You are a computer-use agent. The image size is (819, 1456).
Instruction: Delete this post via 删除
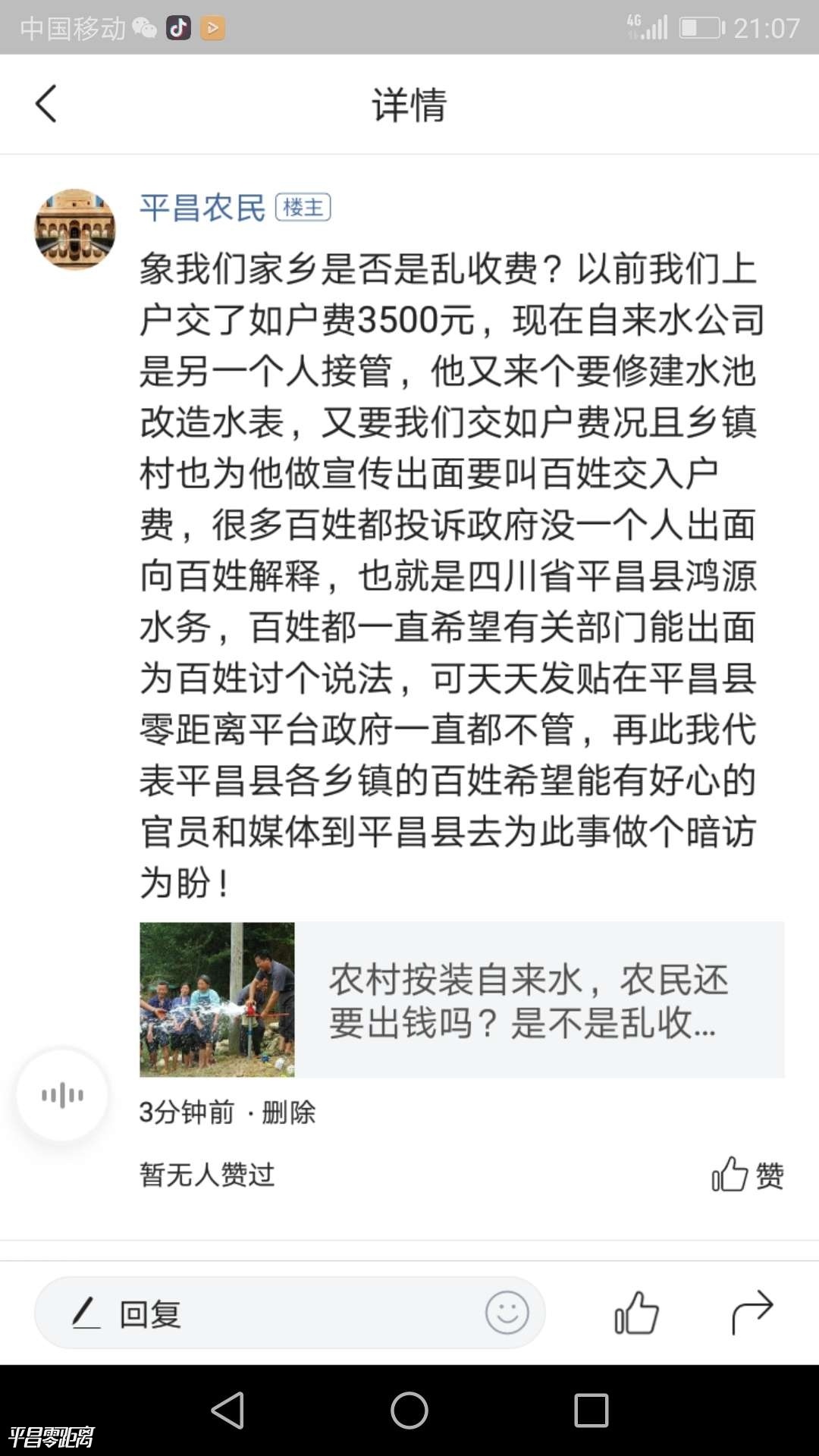(288, 1112)
